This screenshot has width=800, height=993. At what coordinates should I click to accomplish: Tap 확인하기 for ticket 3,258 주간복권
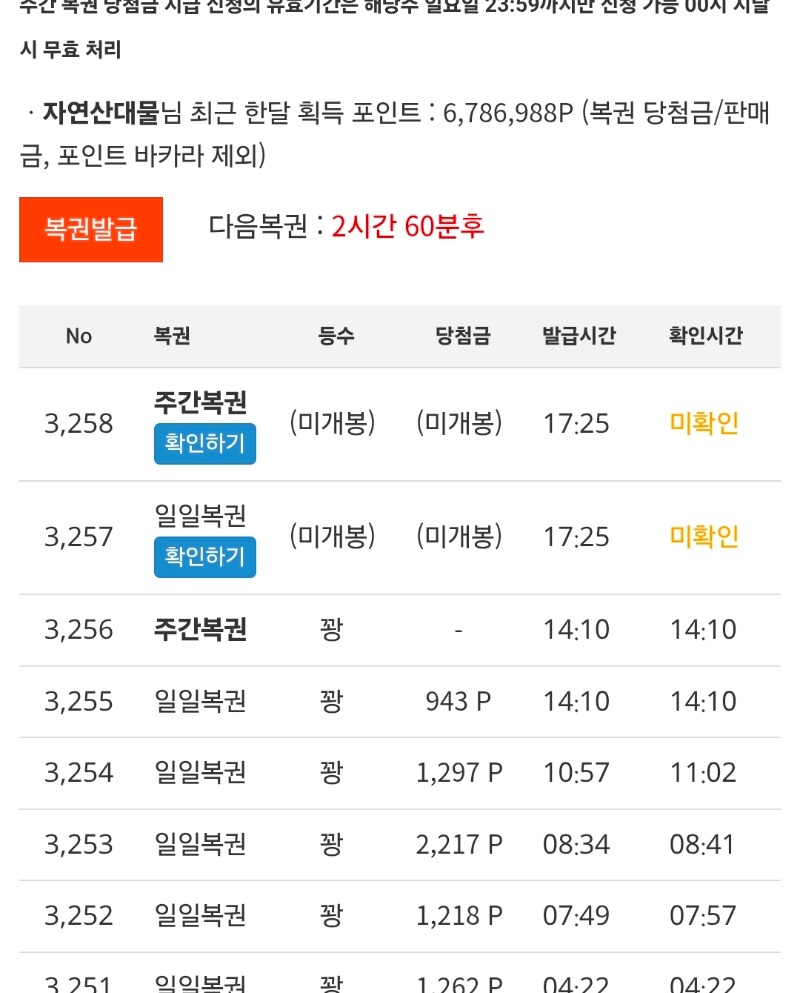pos(205,444)
